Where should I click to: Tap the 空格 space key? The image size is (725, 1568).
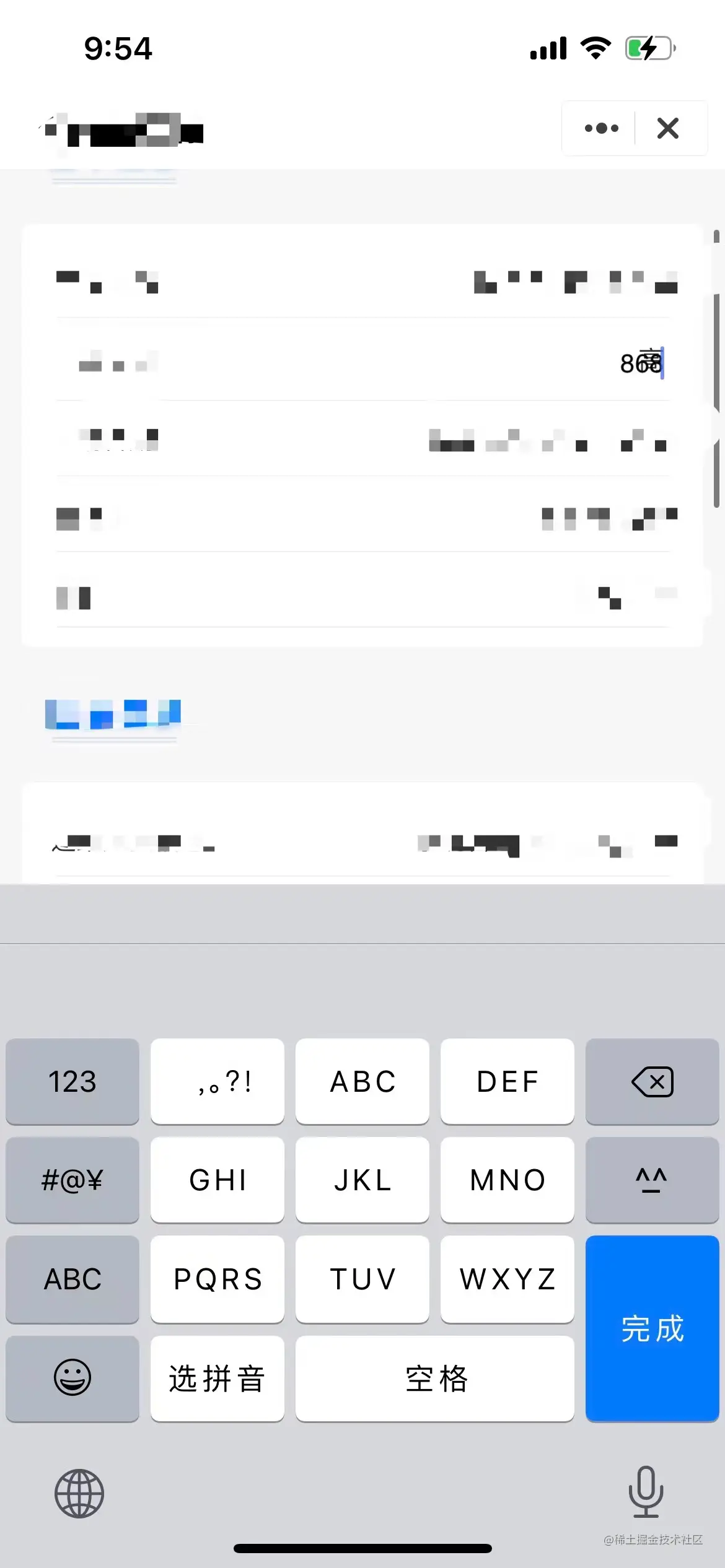coord(435,1378)
